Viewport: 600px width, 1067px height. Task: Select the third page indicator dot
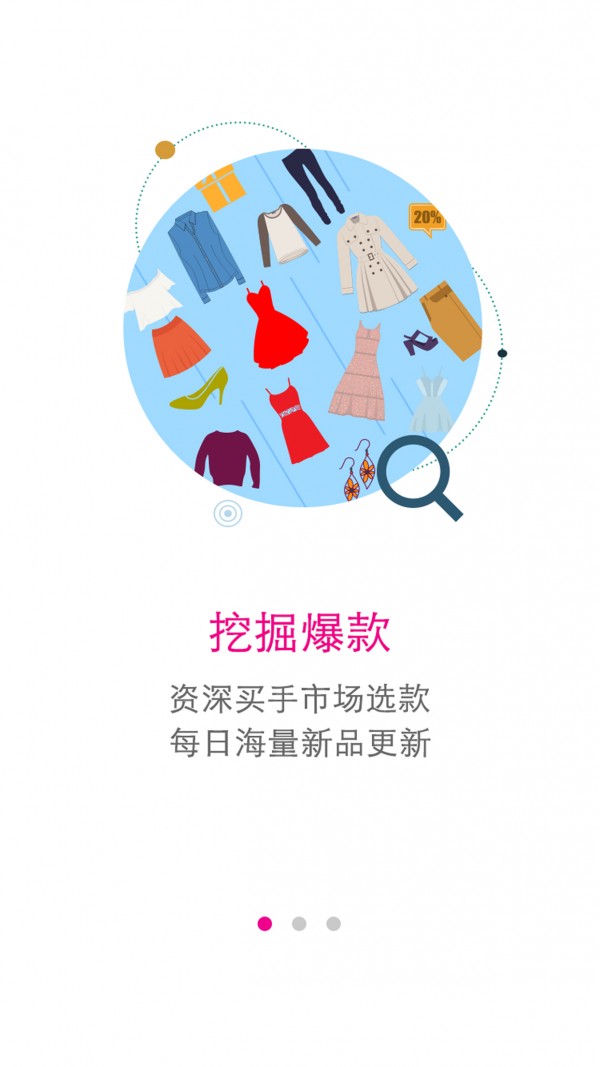pos(333,923)
